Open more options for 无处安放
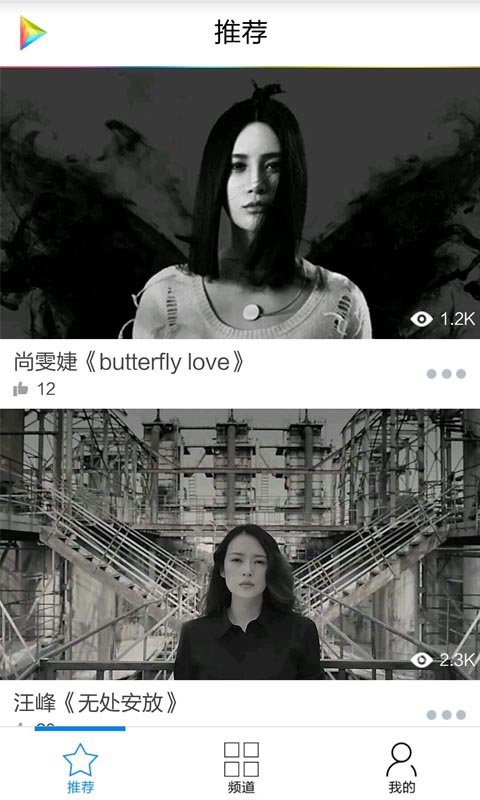 [446, 714]
